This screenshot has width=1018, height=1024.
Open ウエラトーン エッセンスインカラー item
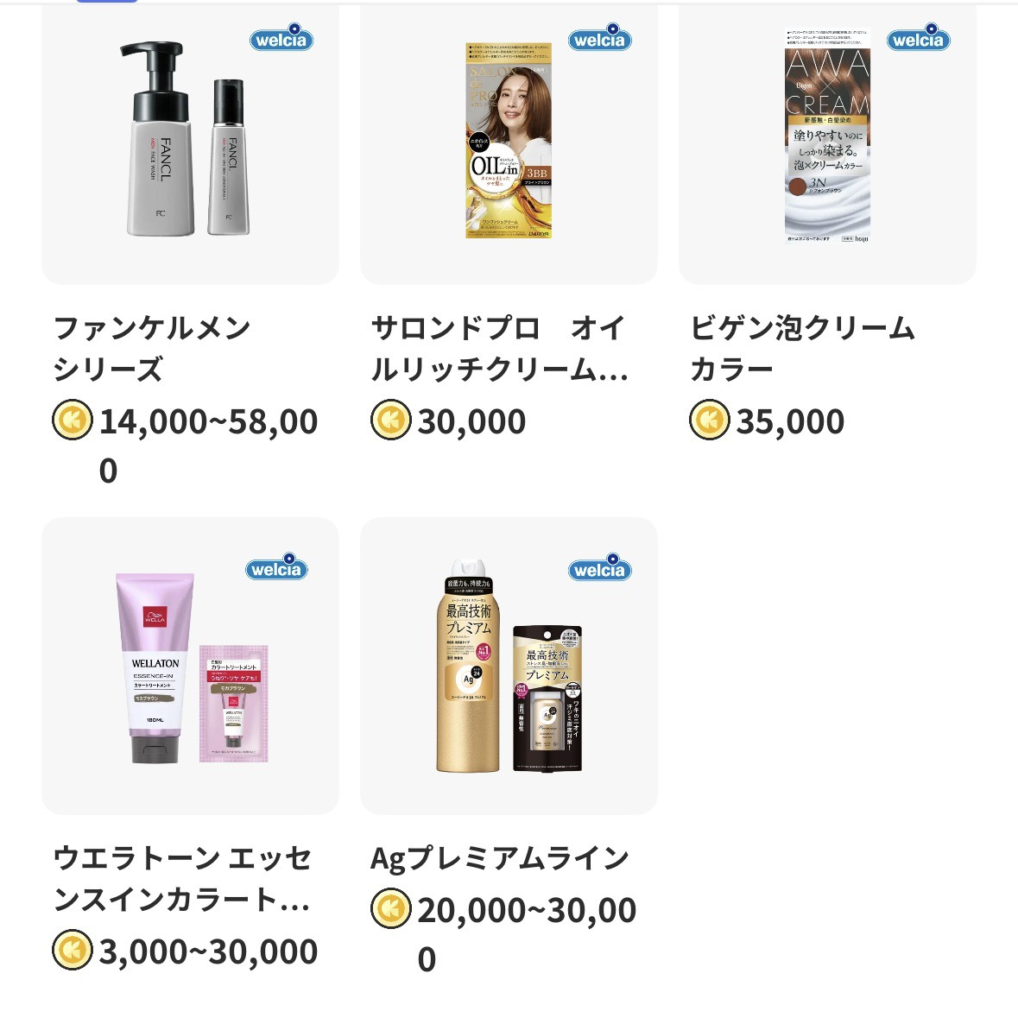click(190, 665)
